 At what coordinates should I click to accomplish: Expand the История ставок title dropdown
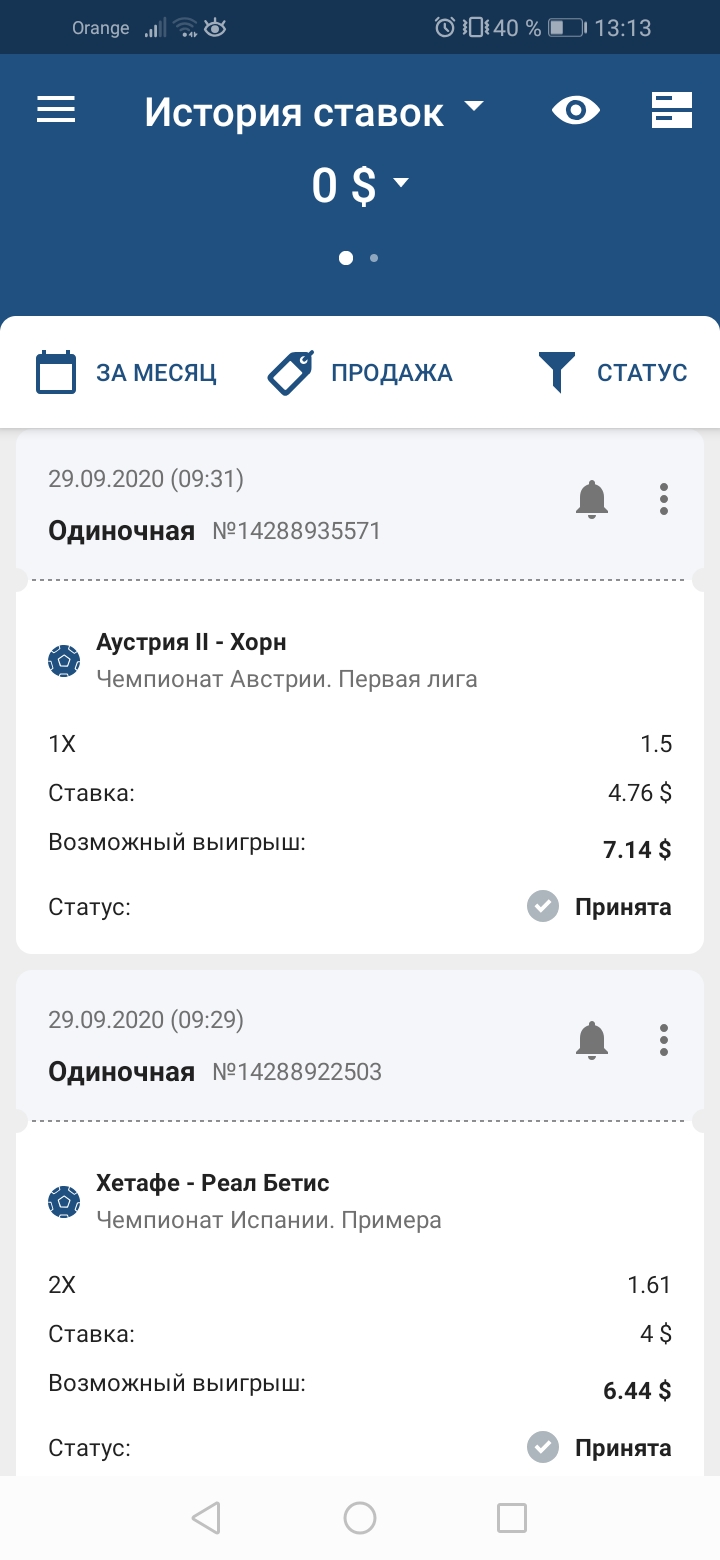314,111
